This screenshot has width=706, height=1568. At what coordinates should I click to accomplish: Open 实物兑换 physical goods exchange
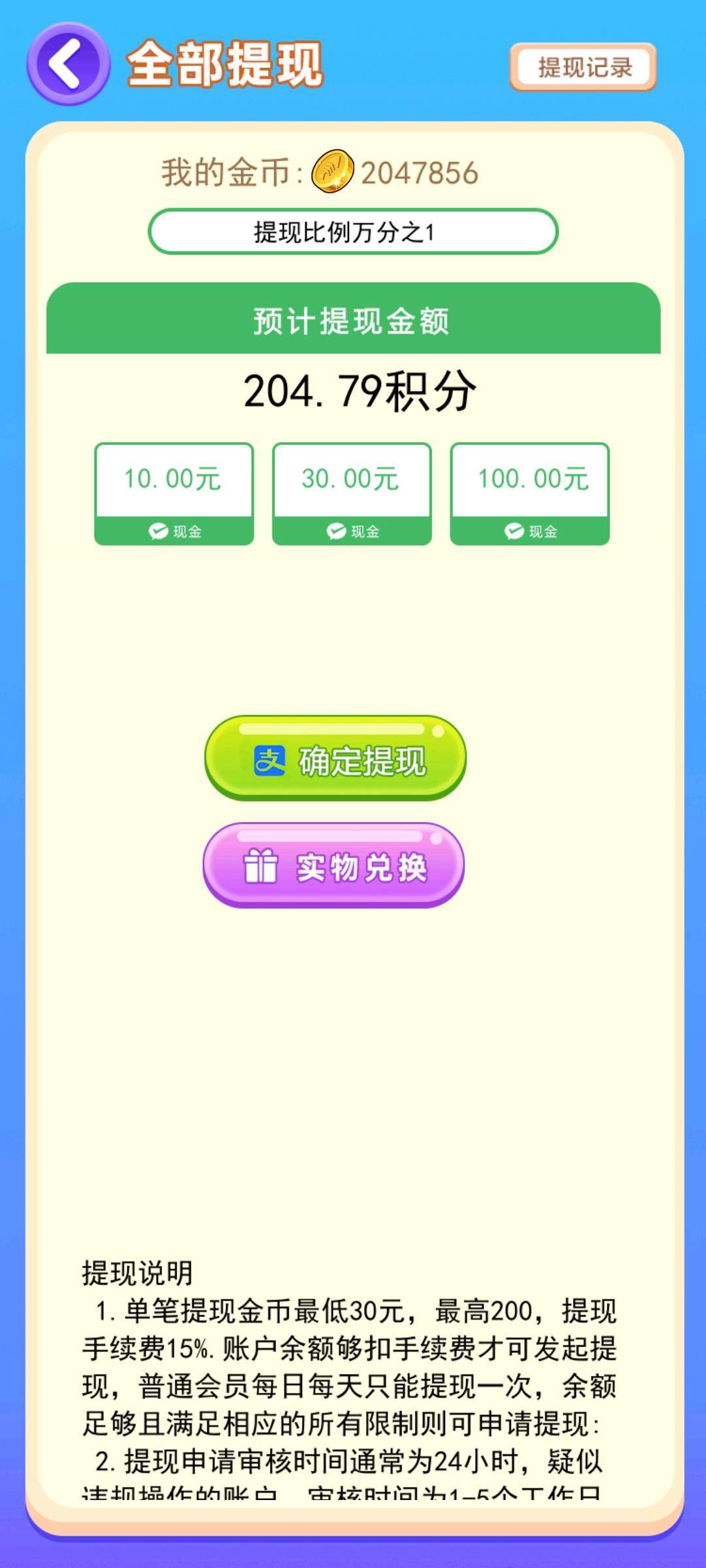[x=333, y=865]
